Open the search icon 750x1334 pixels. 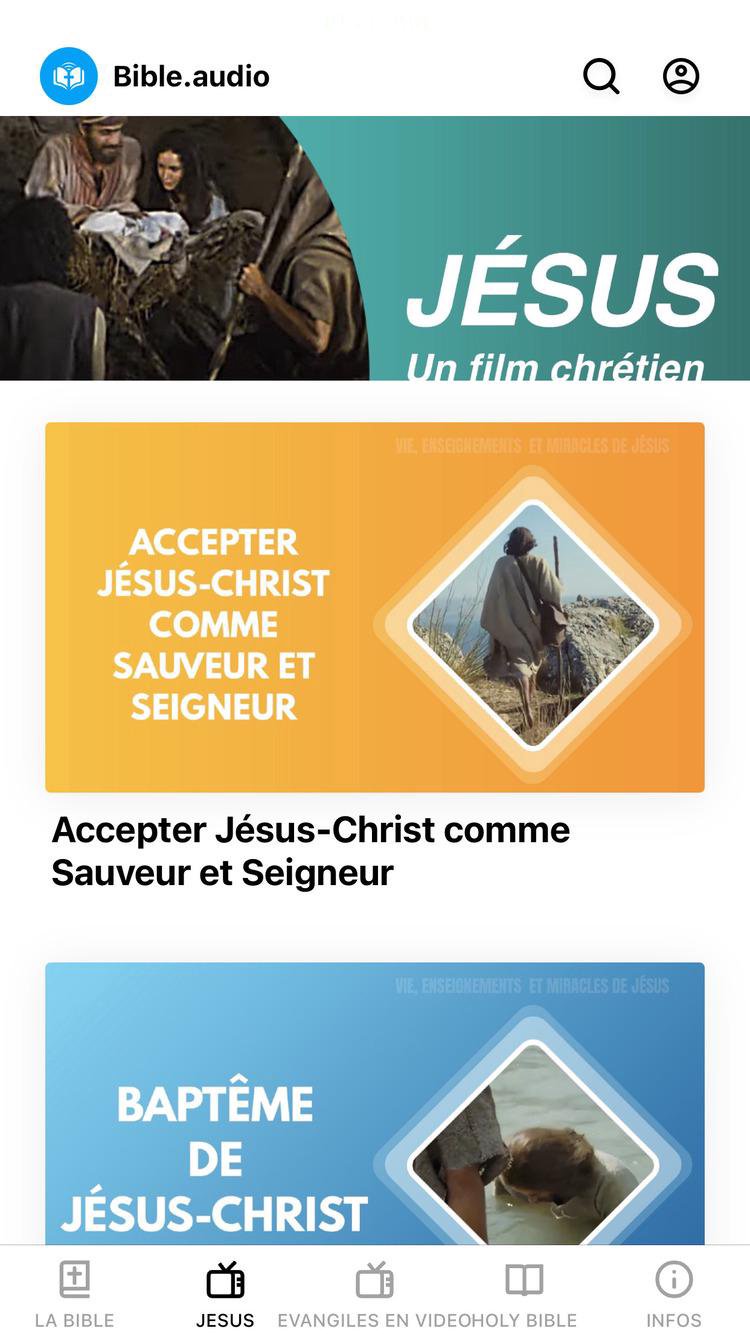(601, 76)
